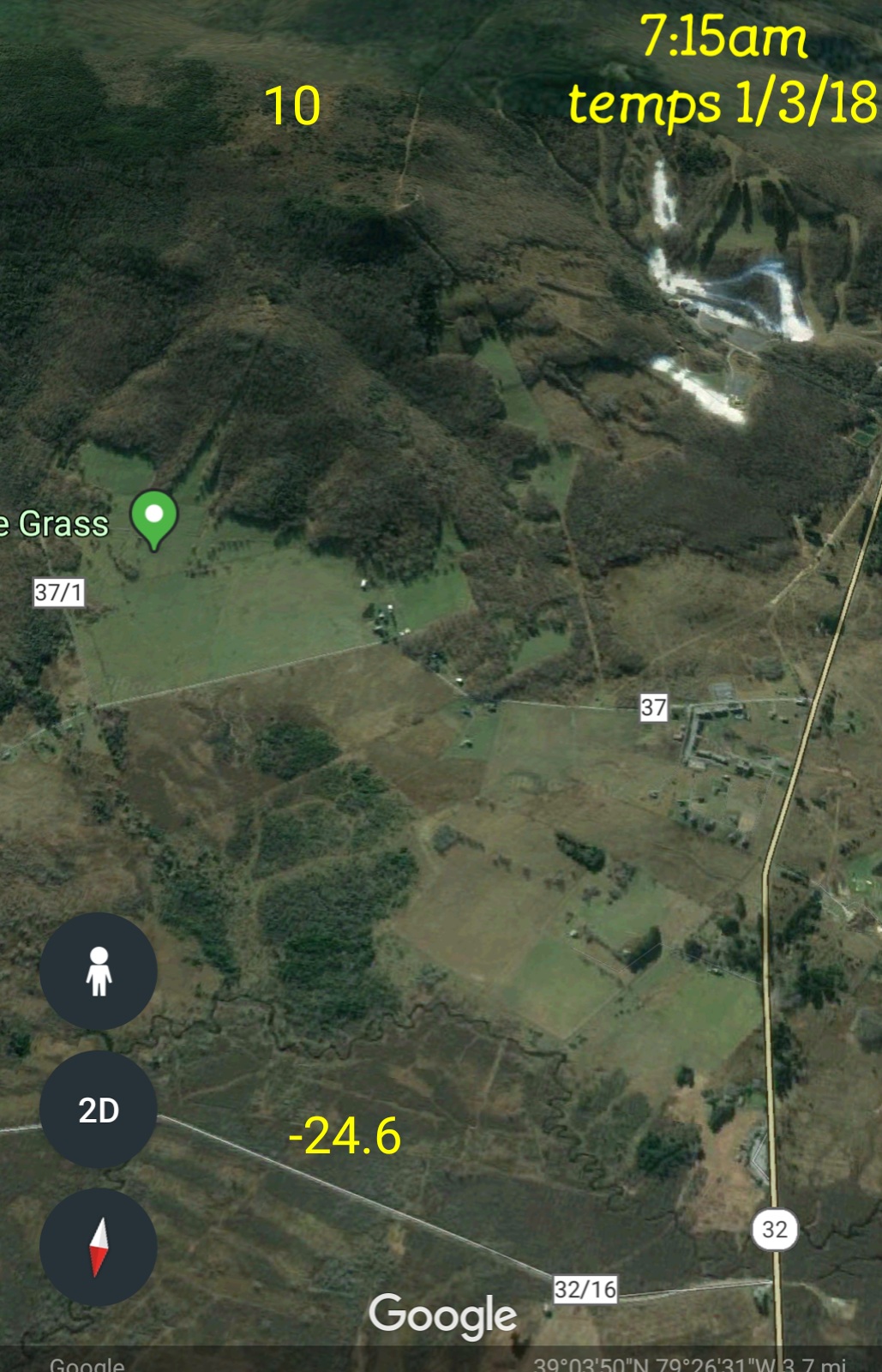Reset orientation with the compass button

(x=99, y=1247)
